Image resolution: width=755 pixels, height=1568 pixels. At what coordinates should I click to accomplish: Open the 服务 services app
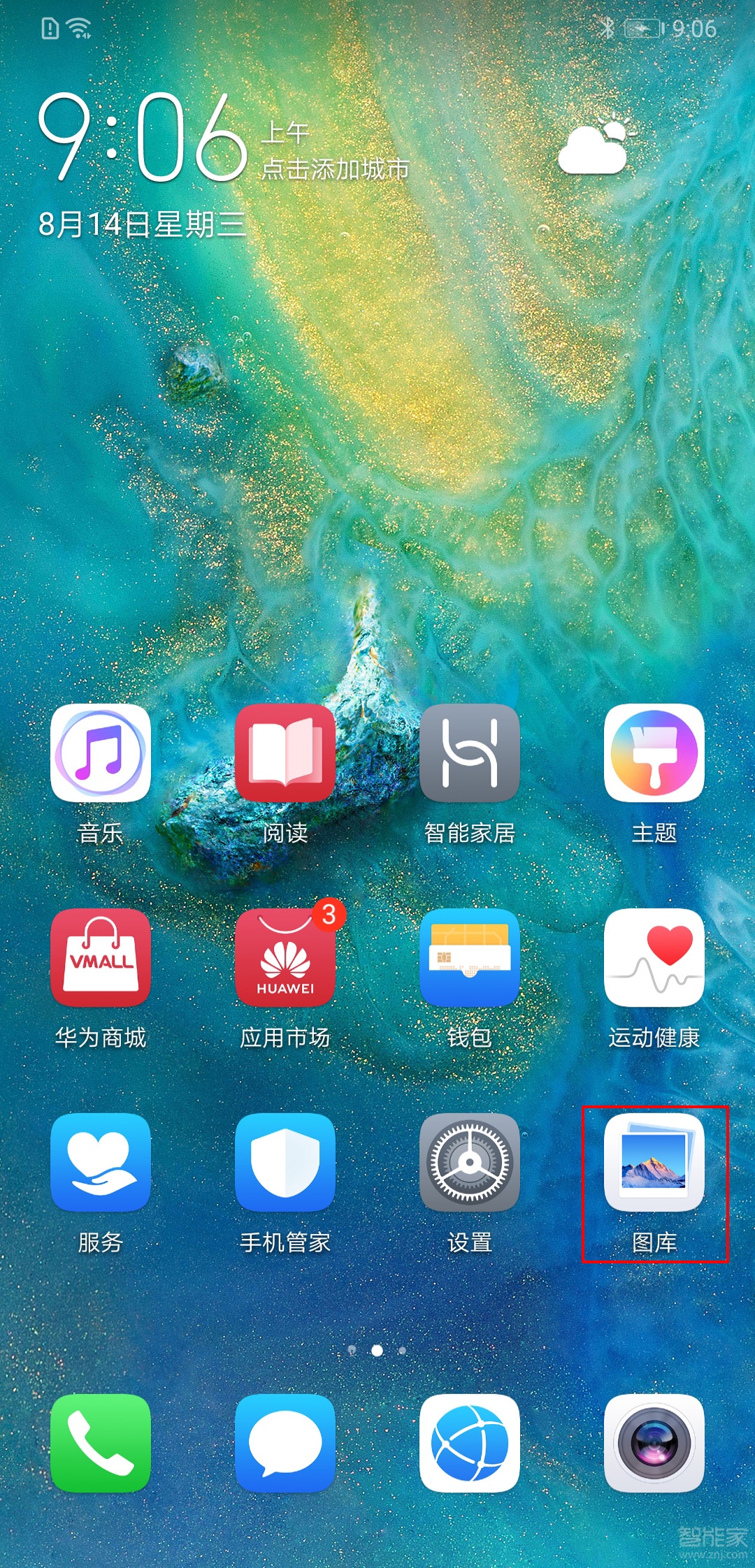(101, 1163)
